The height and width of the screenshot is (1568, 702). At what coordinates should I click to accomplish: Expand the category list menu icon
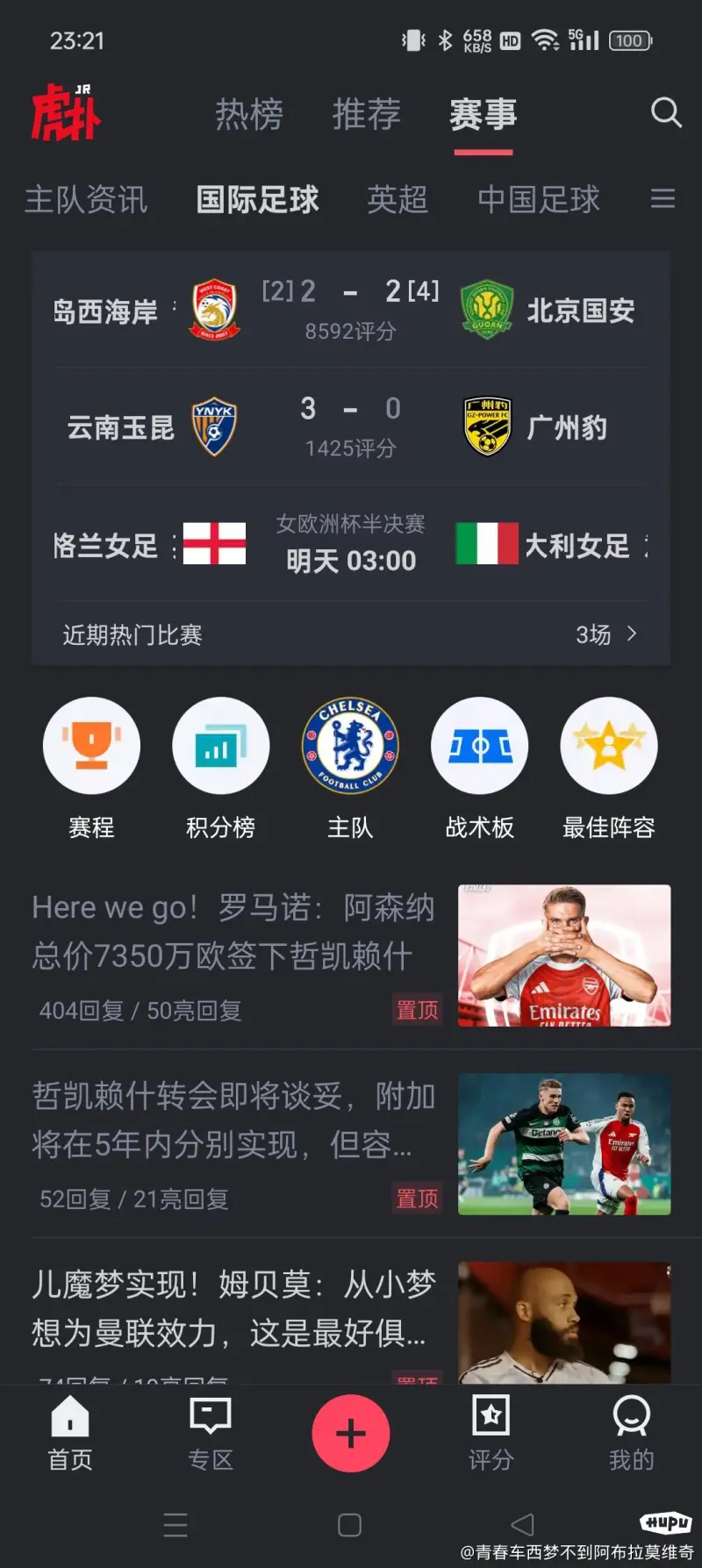coord(663,199)
